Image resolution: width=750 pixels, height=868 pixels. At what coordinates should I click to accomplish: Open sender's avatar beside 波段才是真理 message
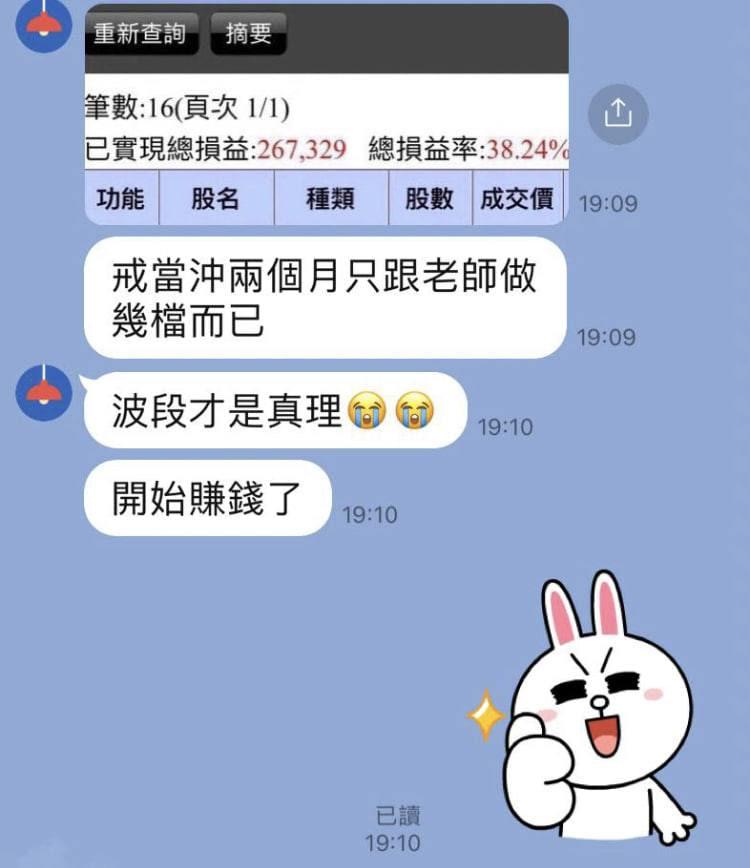tap(43, 392)
